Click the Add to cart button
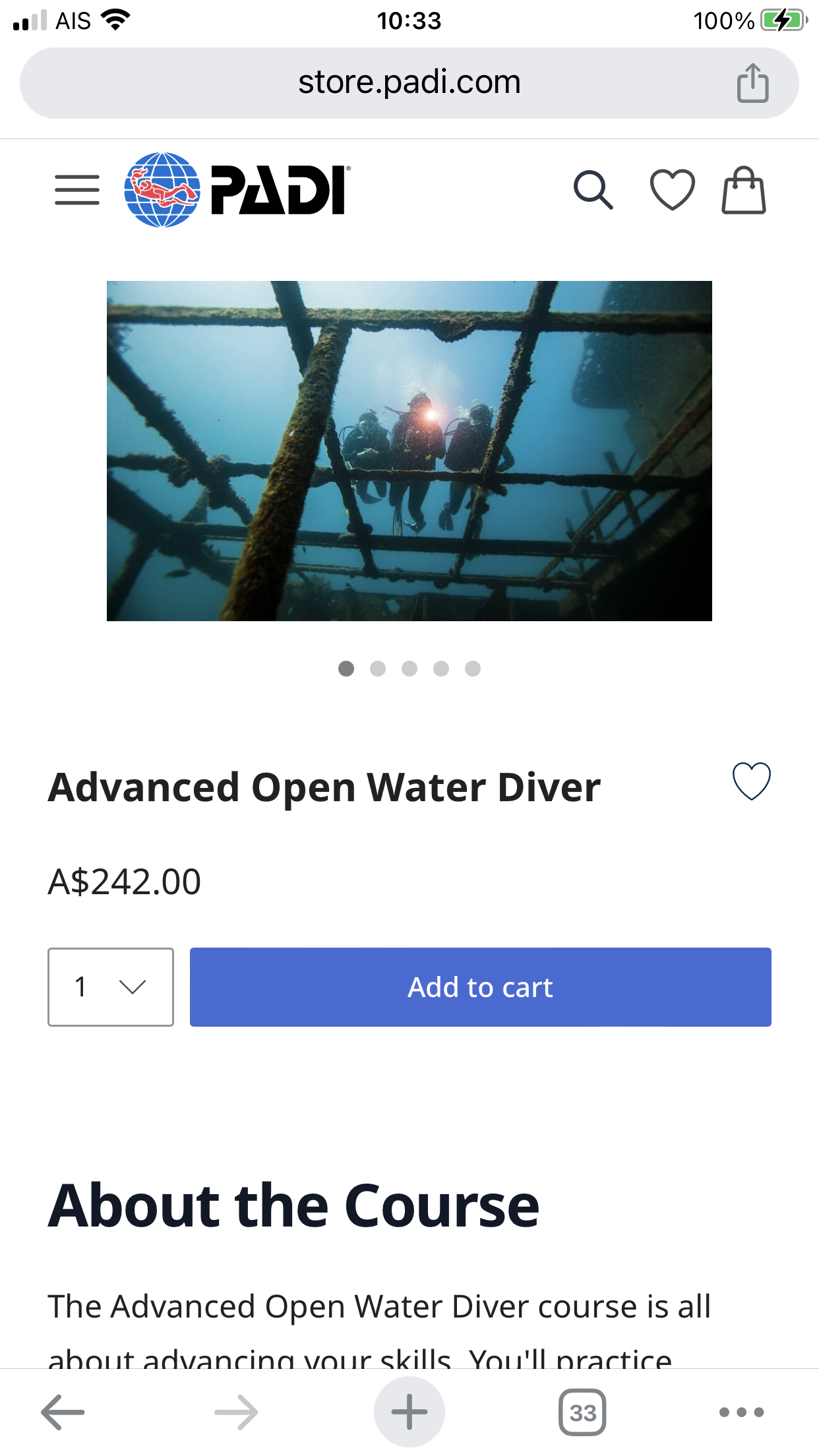The height and width of the screenshot is (1456, 819). click(480, 987)
